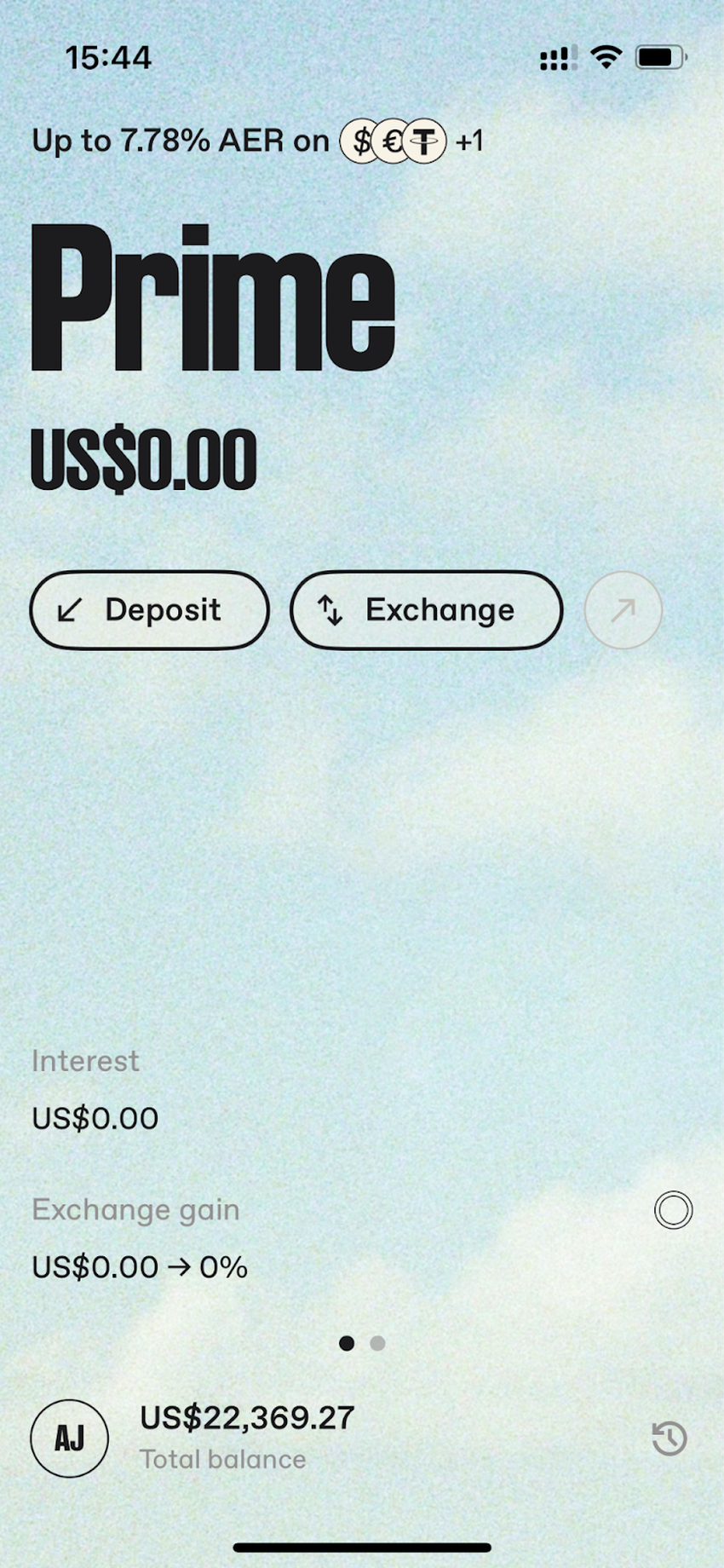Image resolution: width=724 pixels, height=1568 pixels.
Task: Open the AJ profile avatar
Action: pyautogui.click(x=70, y=1438)
